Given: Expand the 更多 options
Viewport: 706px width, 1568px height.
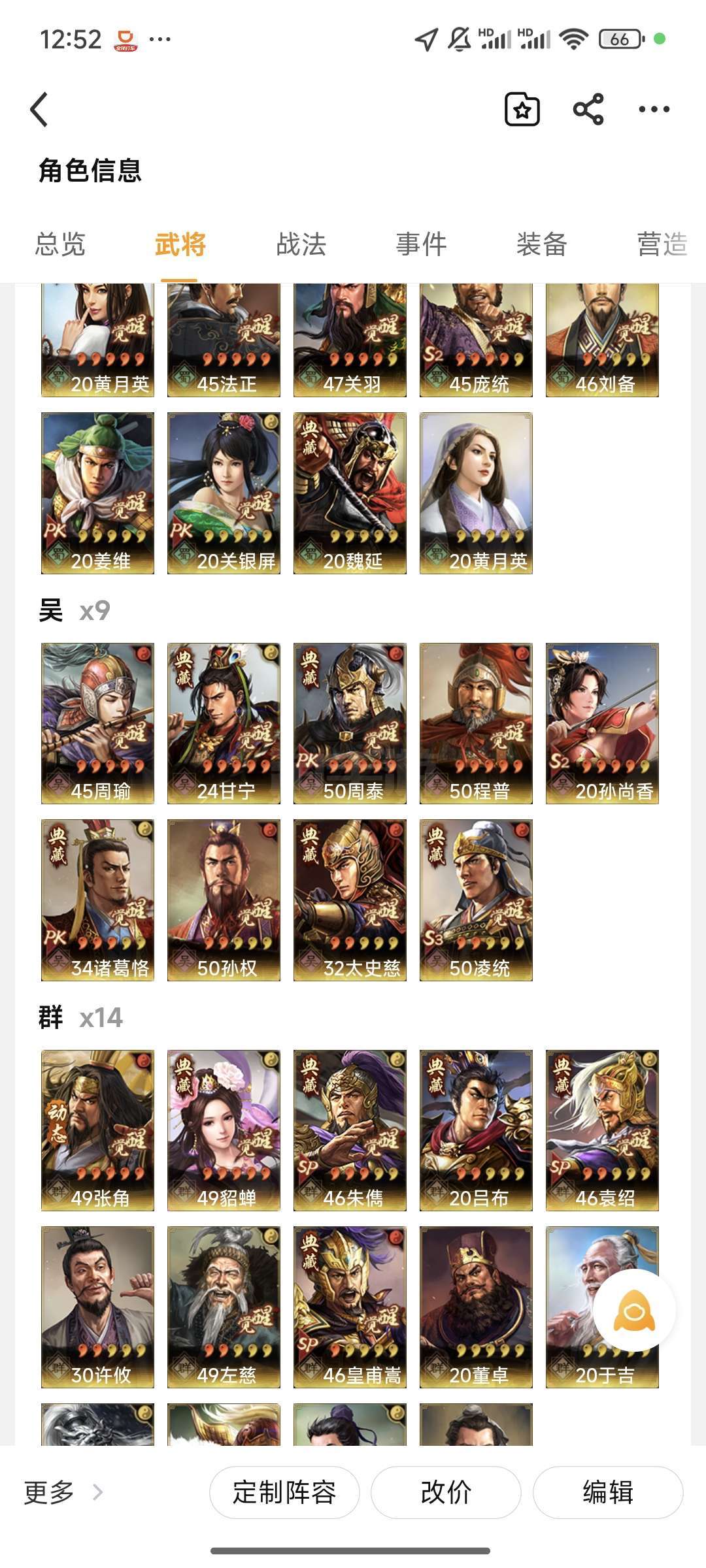Looking at the screenshot, I should tap(63, 1492).
